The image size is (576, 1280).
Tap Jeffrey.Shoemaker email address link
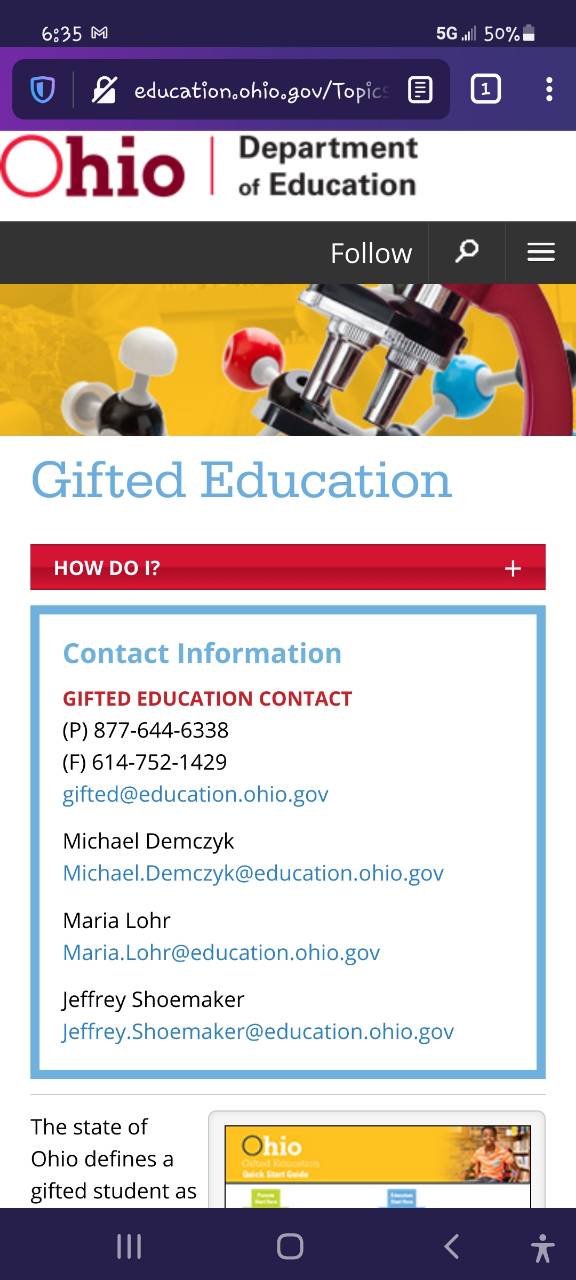(258, 1031)
